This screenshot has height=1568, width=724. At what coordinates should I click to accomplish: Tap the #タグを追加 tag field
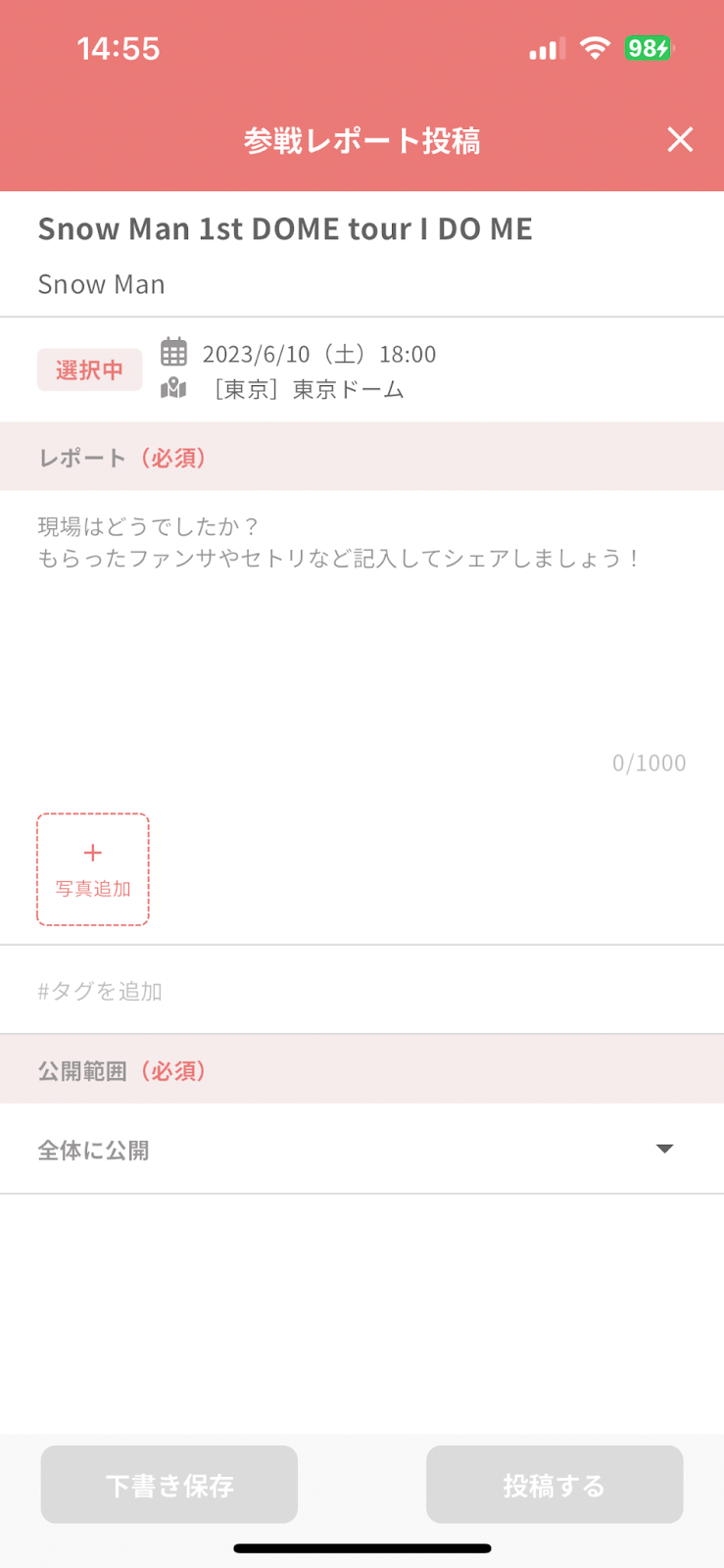362,991
